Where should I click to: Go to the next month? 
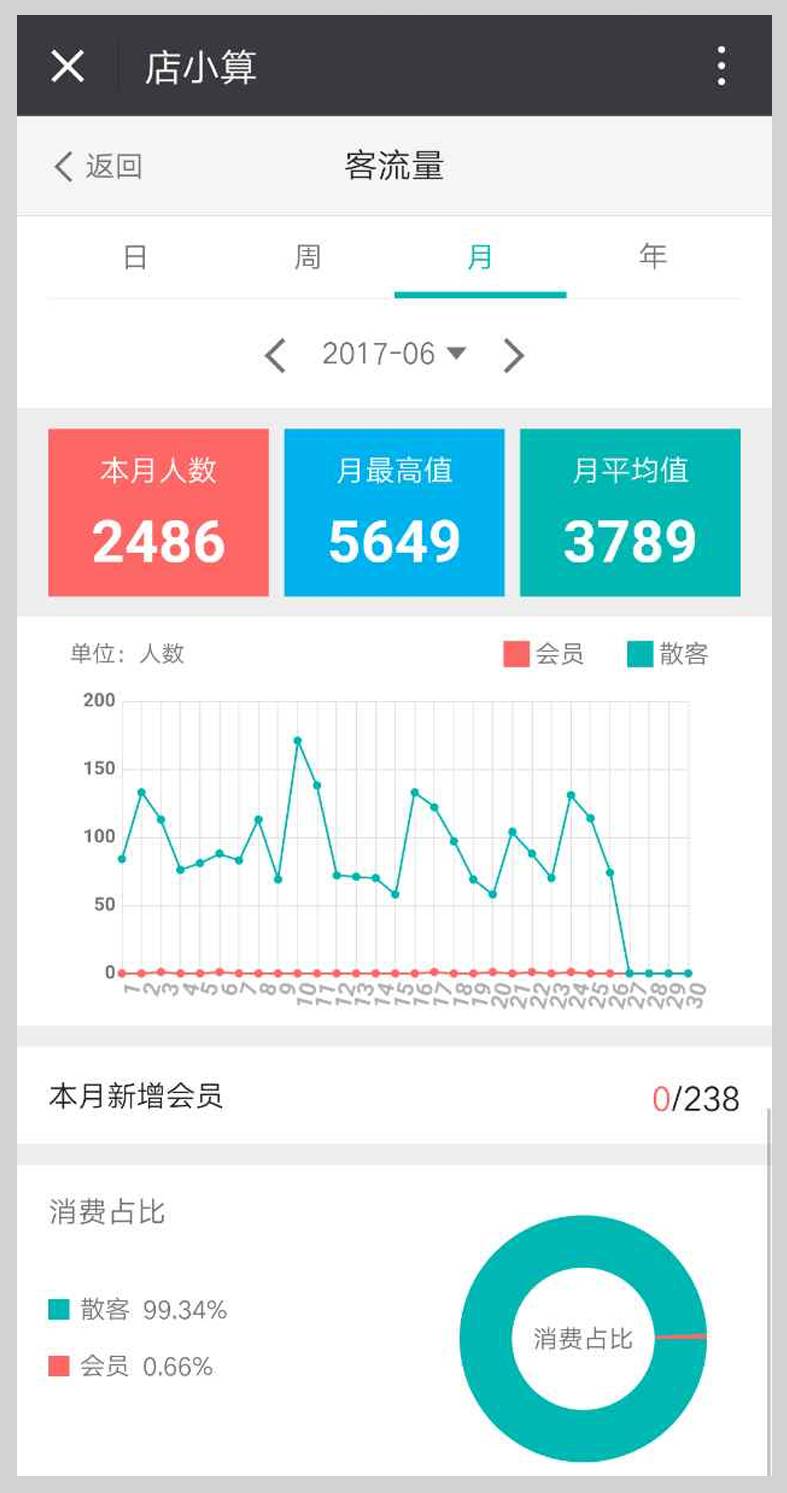513,355
